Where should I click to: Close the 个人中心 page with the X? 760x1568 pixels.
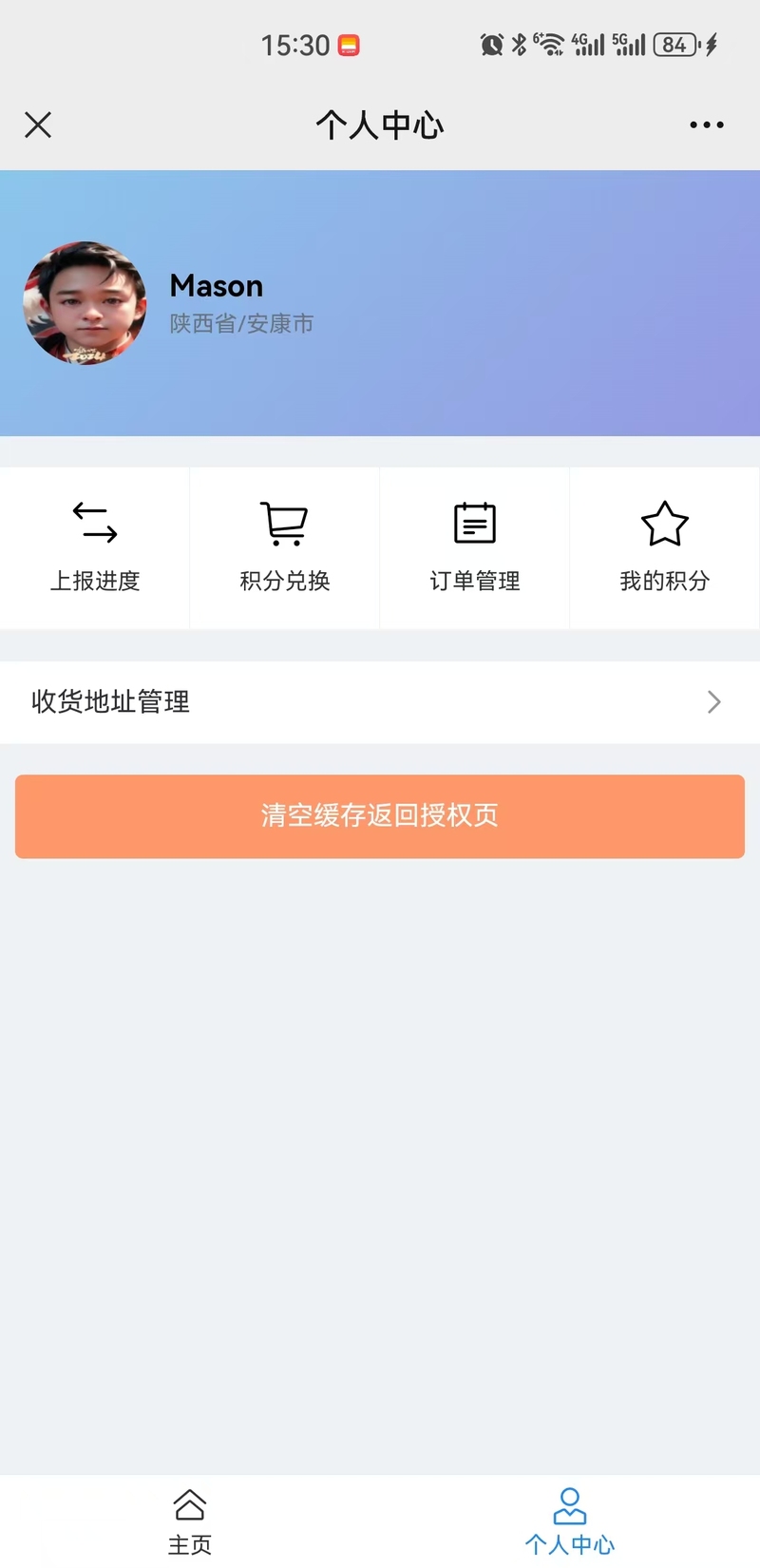[38, 124]
